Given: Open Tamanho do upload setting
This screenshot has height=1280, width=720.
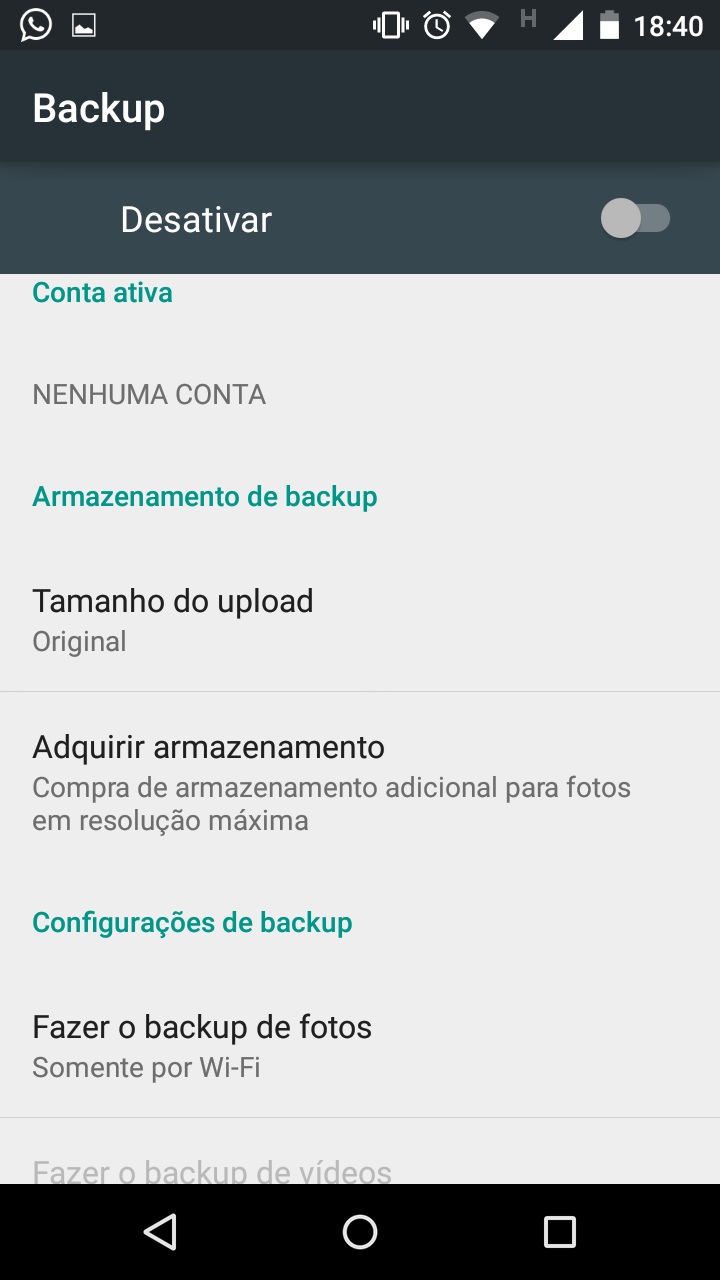Looking at the screenshot, I should [x=360, y=620].
